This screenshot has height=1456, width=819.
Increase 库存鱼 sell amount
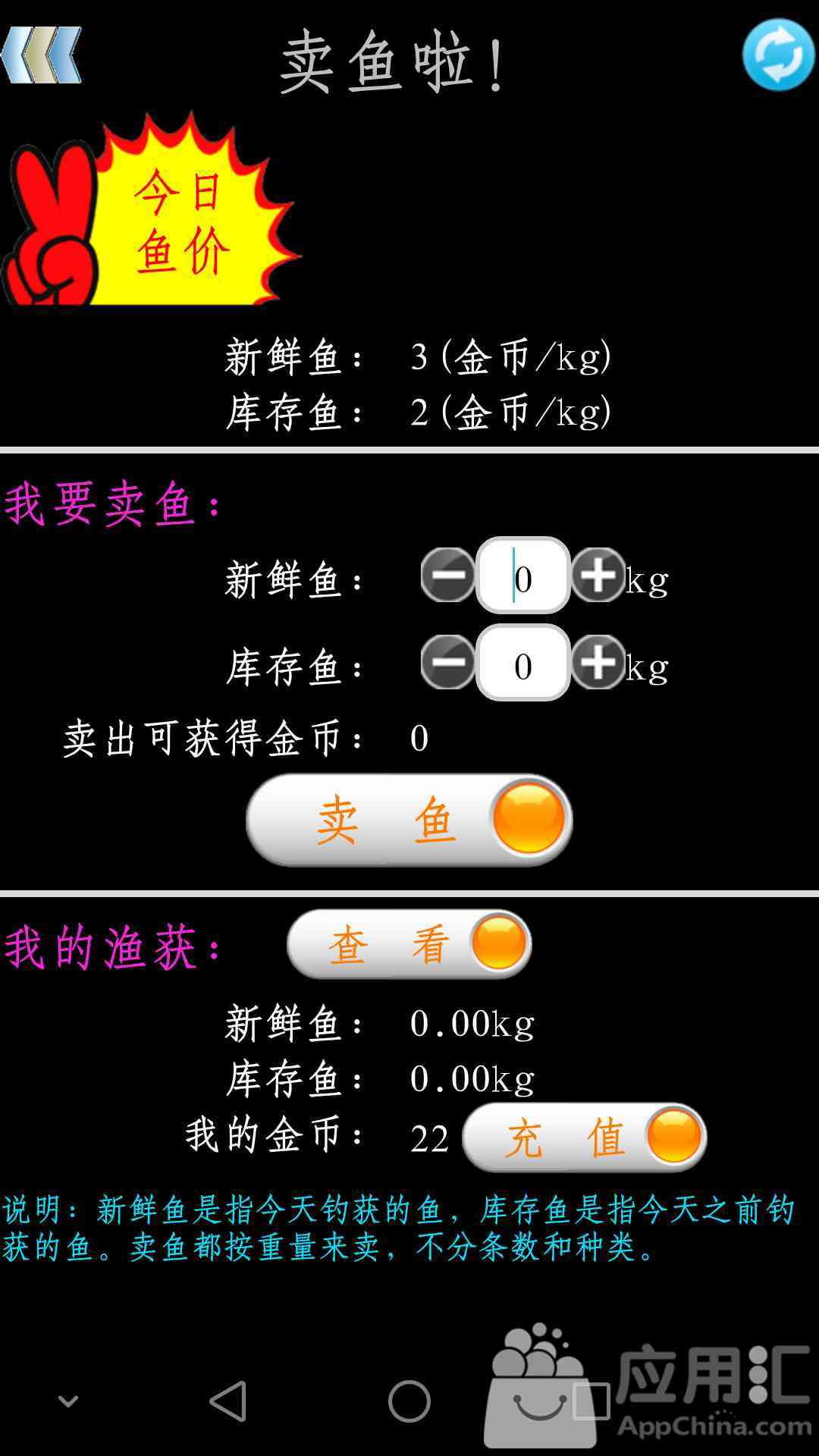tap(598, 663)
